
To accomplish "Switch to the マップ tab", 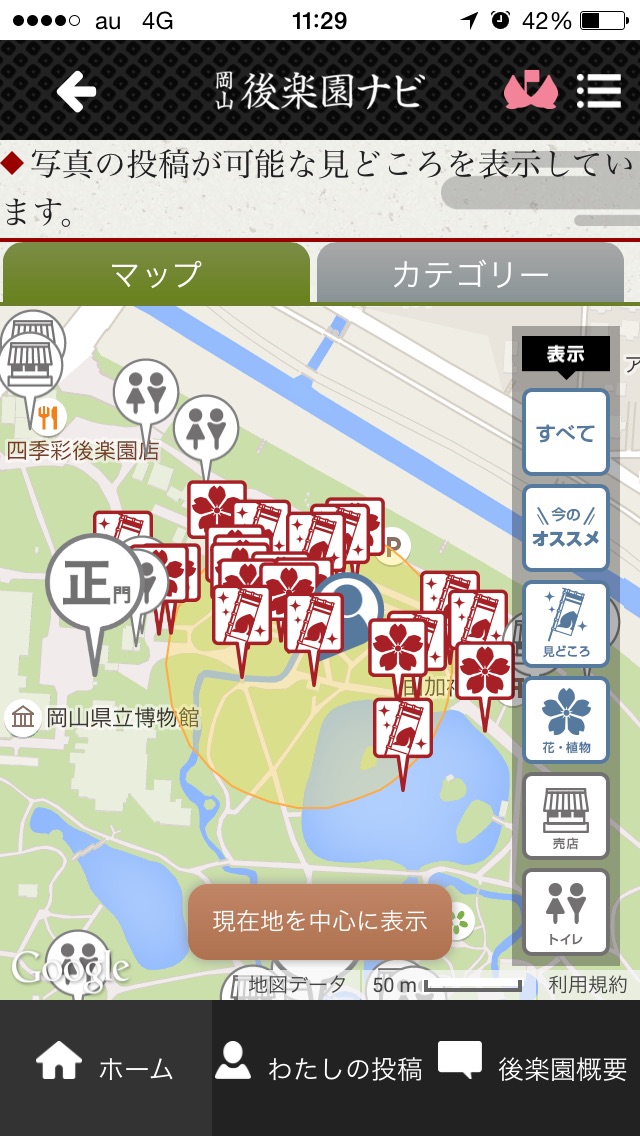I will (156, 273).
